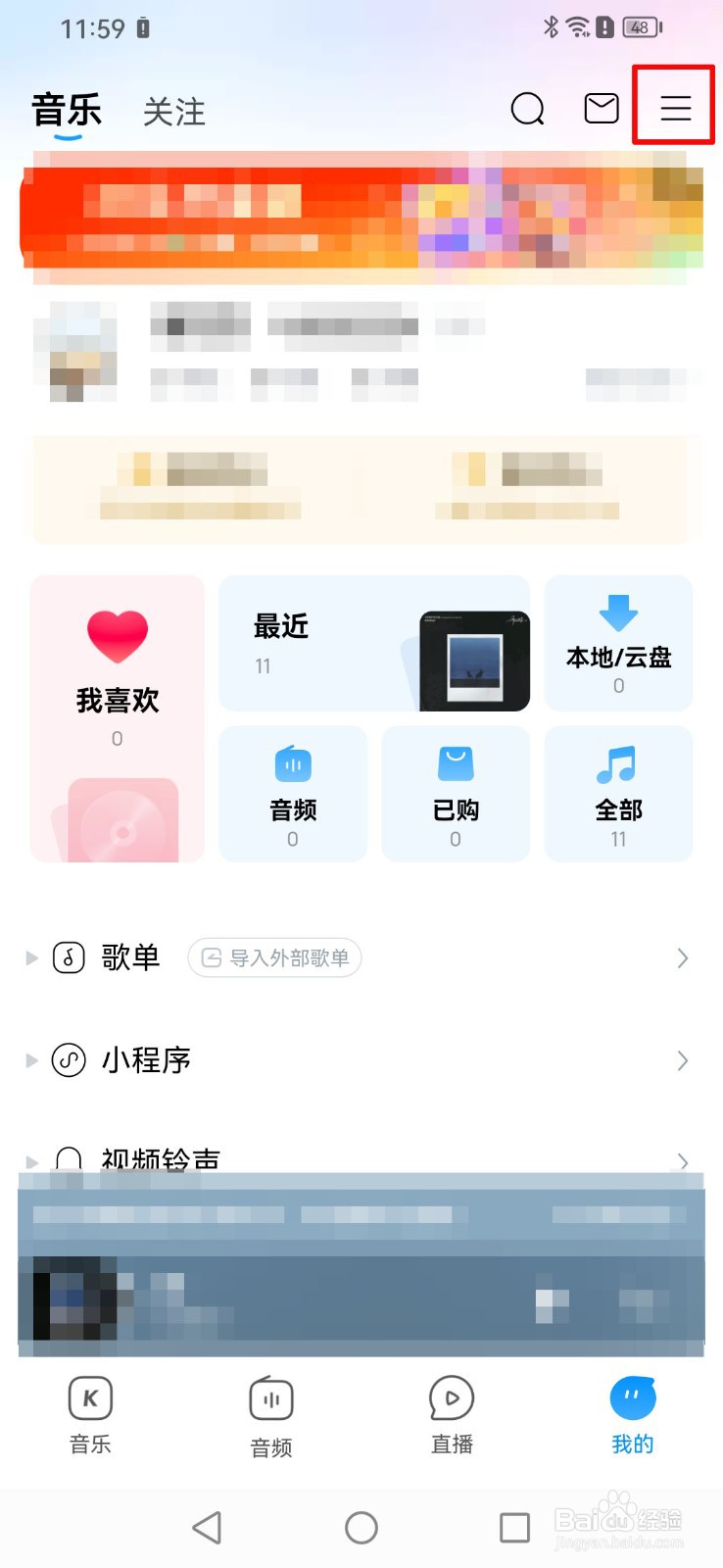Switch to the 直播 live tab
Image resolution: width=723 pixels, height=1568 pixels.
coord(452,1414)
